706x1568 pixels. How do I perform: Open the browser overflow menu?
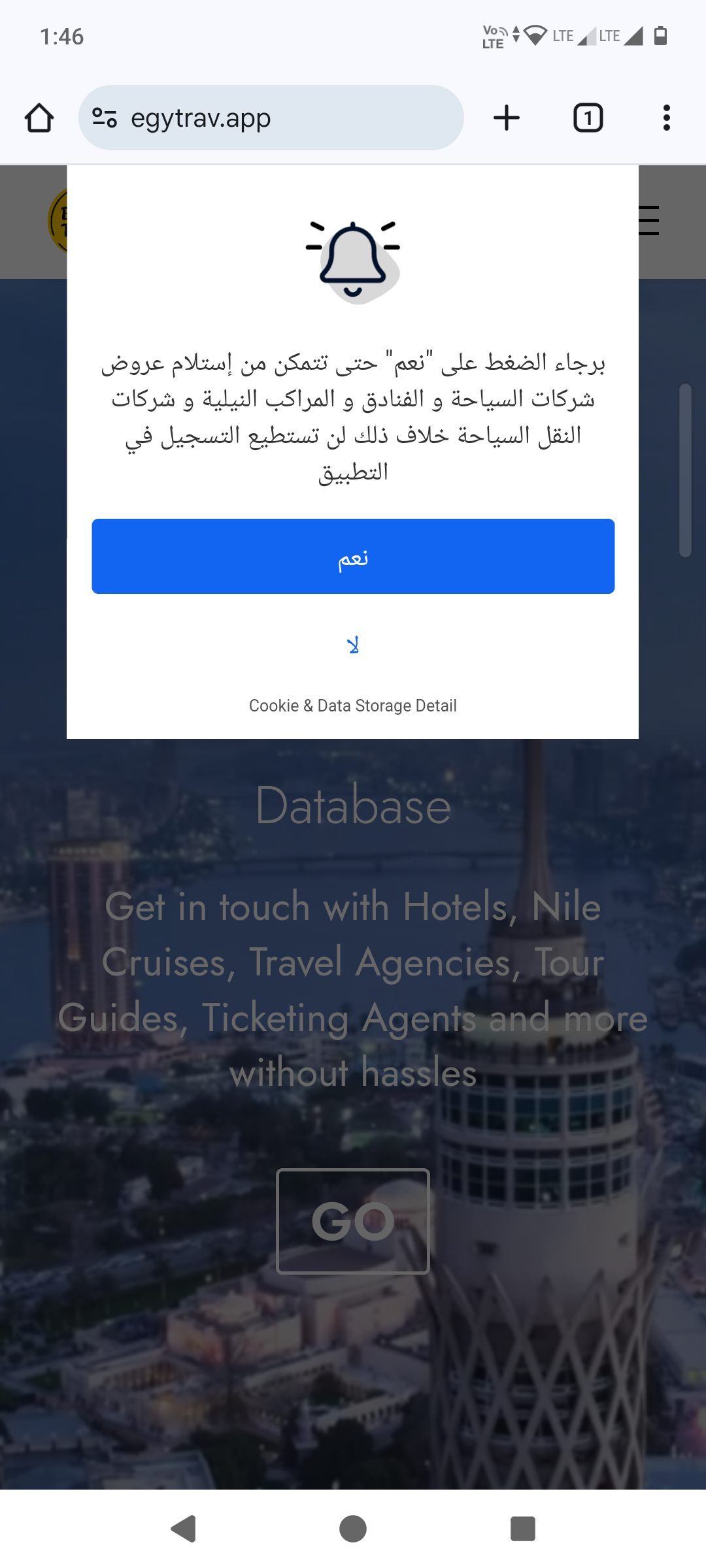point(666,118)
